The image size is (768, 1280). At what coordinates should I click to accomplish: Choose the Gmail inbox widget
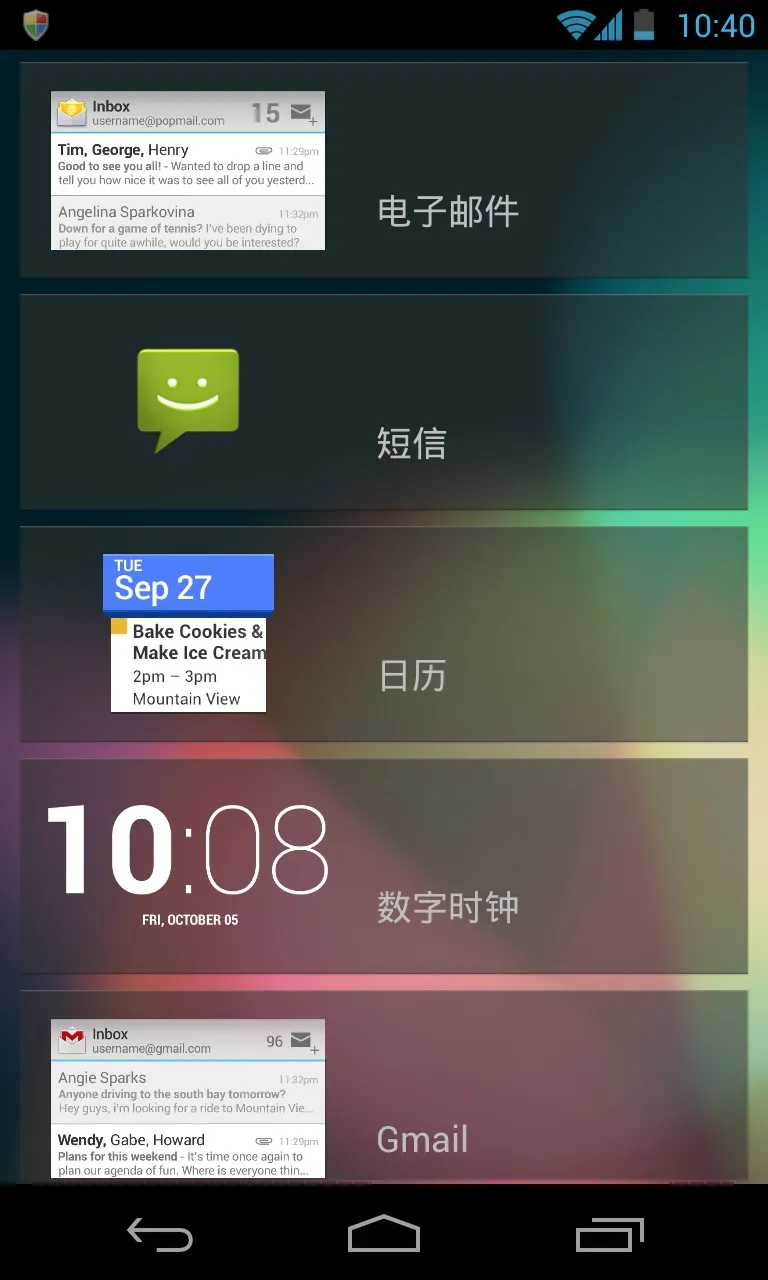click(x=384, y=1088)
